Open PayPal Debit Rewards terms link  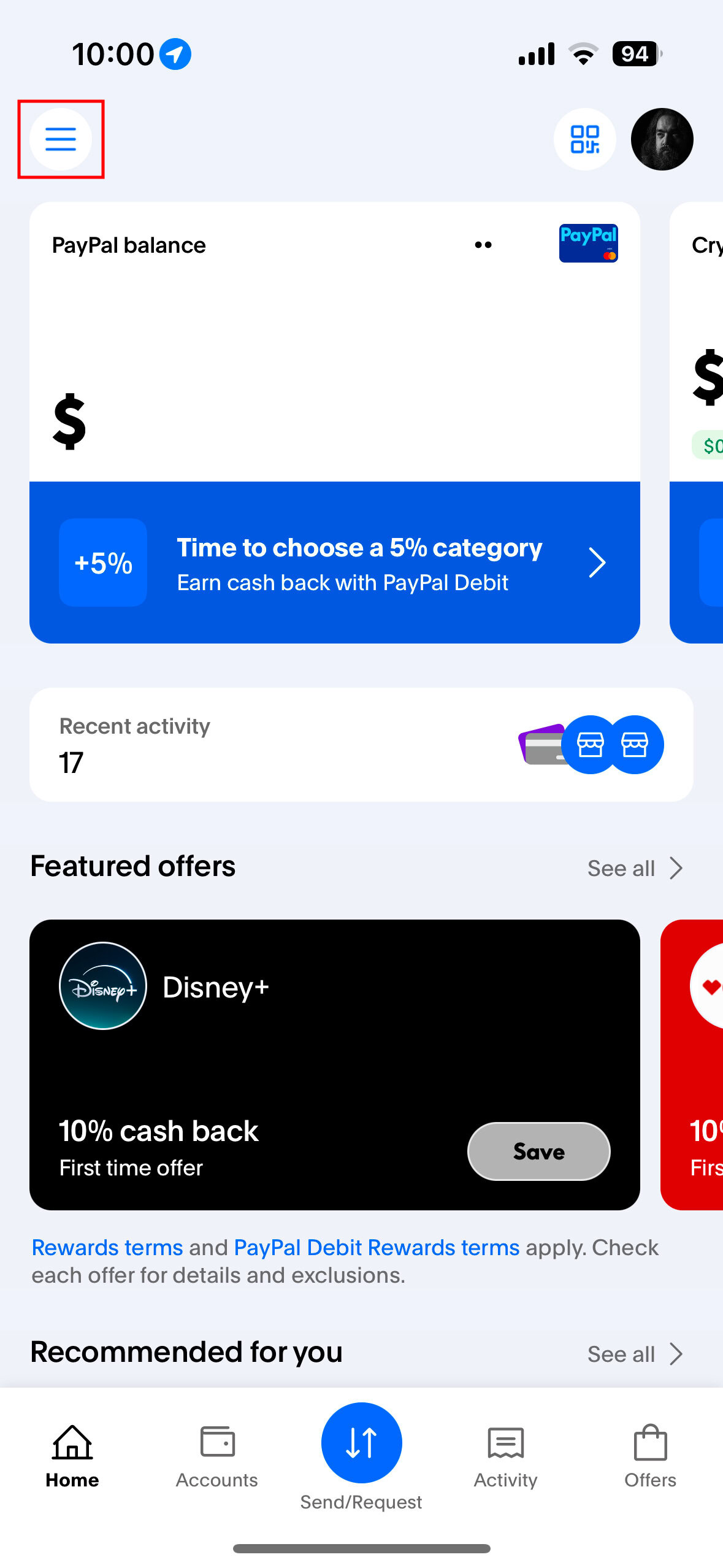(x=377, y=1247)
